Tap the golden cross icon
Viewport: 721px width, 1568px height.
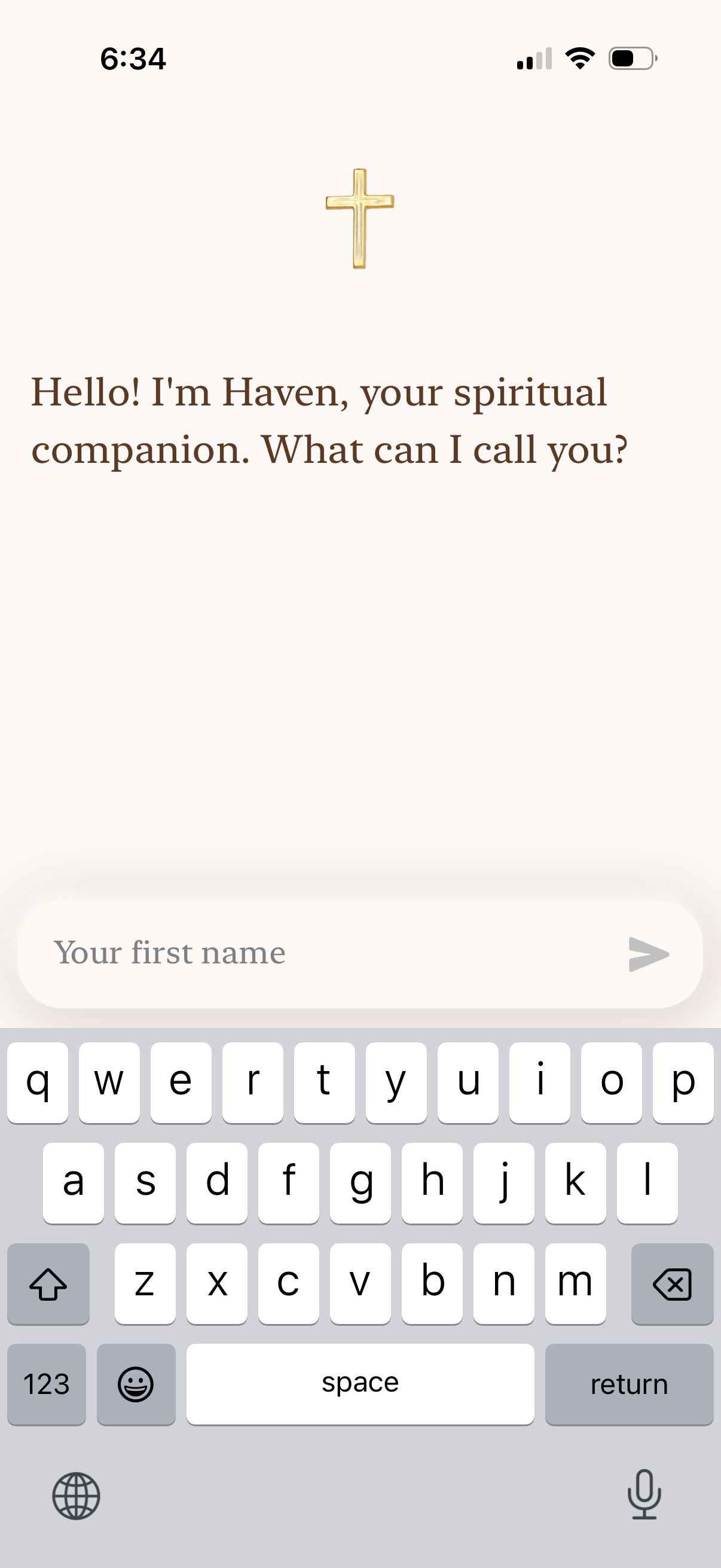pos(359,218)
